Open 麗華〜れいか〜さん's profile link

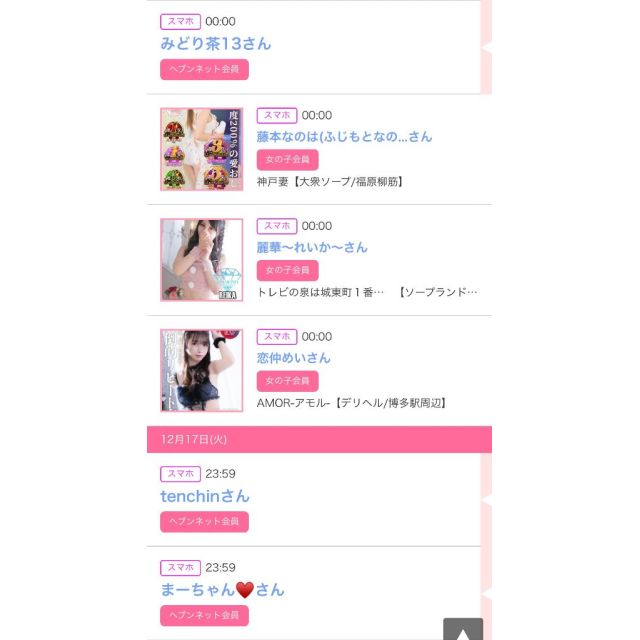[x=312, y=247]
